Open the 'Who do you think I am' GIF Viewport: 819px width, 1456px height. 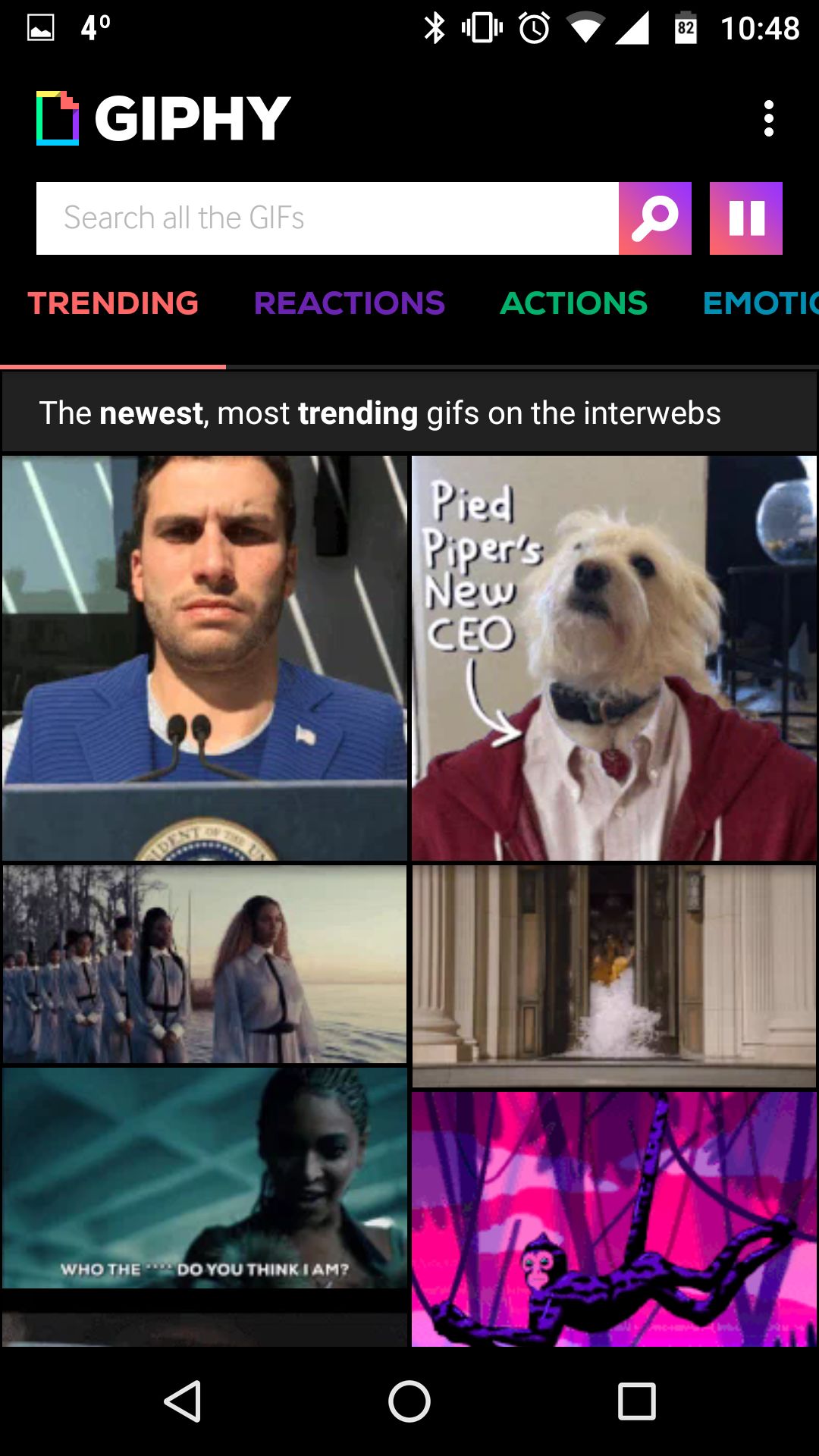coord(205,1178)
